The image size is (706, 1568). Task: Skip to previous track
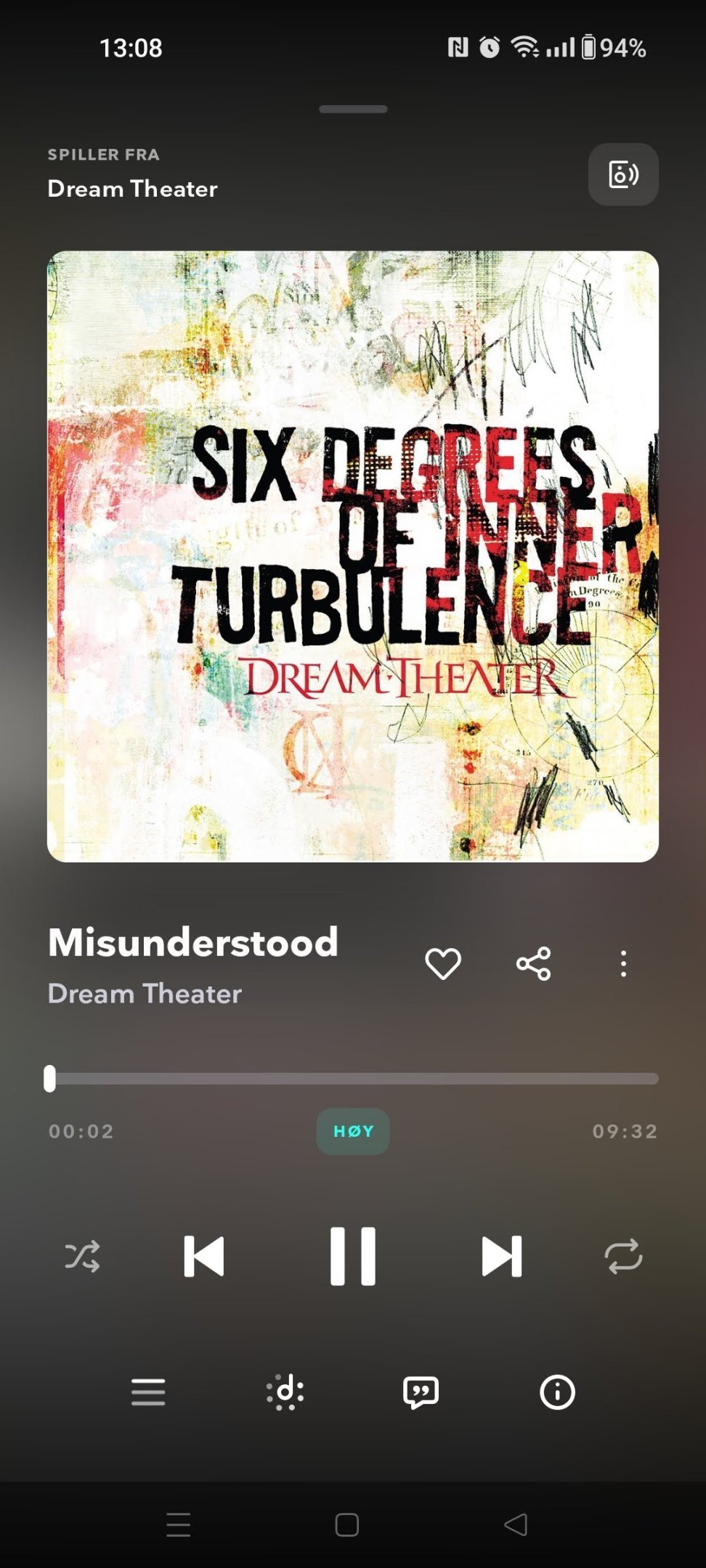tap(204, 1257)
